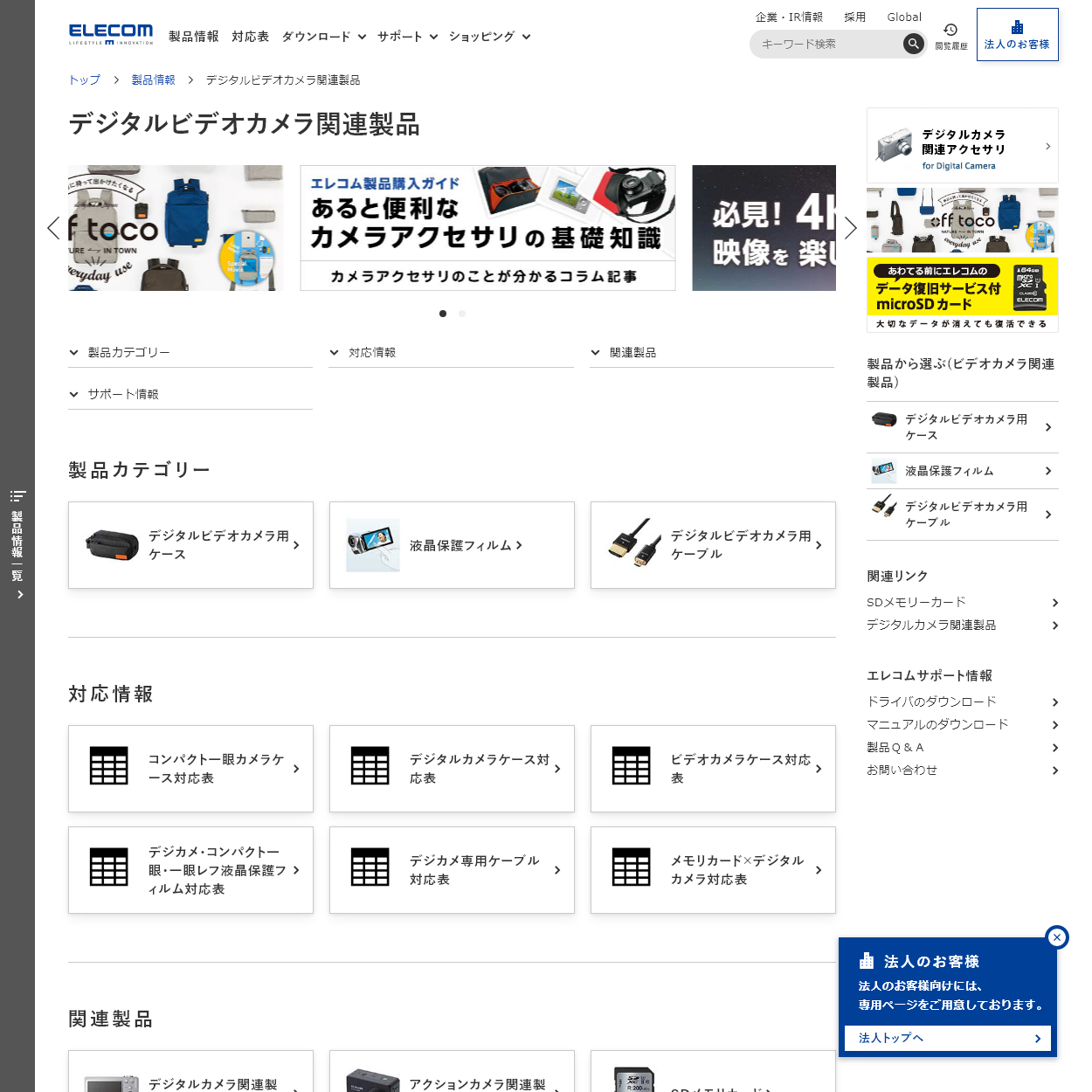Open ビデオカメラケース対応表 card
Screen dimensions: 1092x1092
(713, 769)
